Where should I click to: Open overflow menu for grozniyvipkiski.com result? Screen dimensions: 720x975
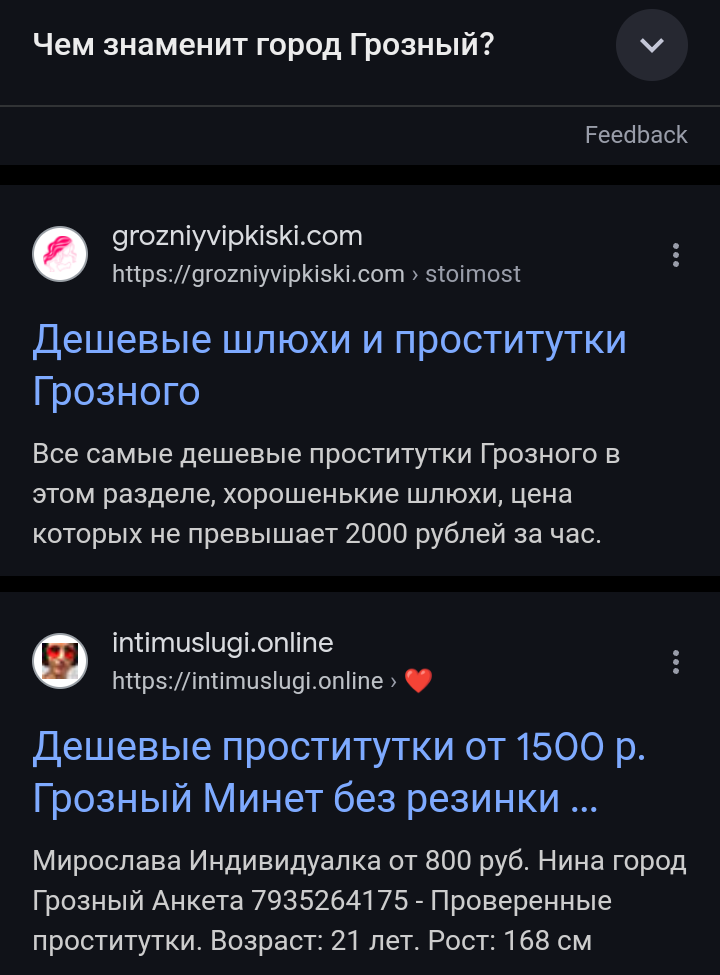[676, 255]
